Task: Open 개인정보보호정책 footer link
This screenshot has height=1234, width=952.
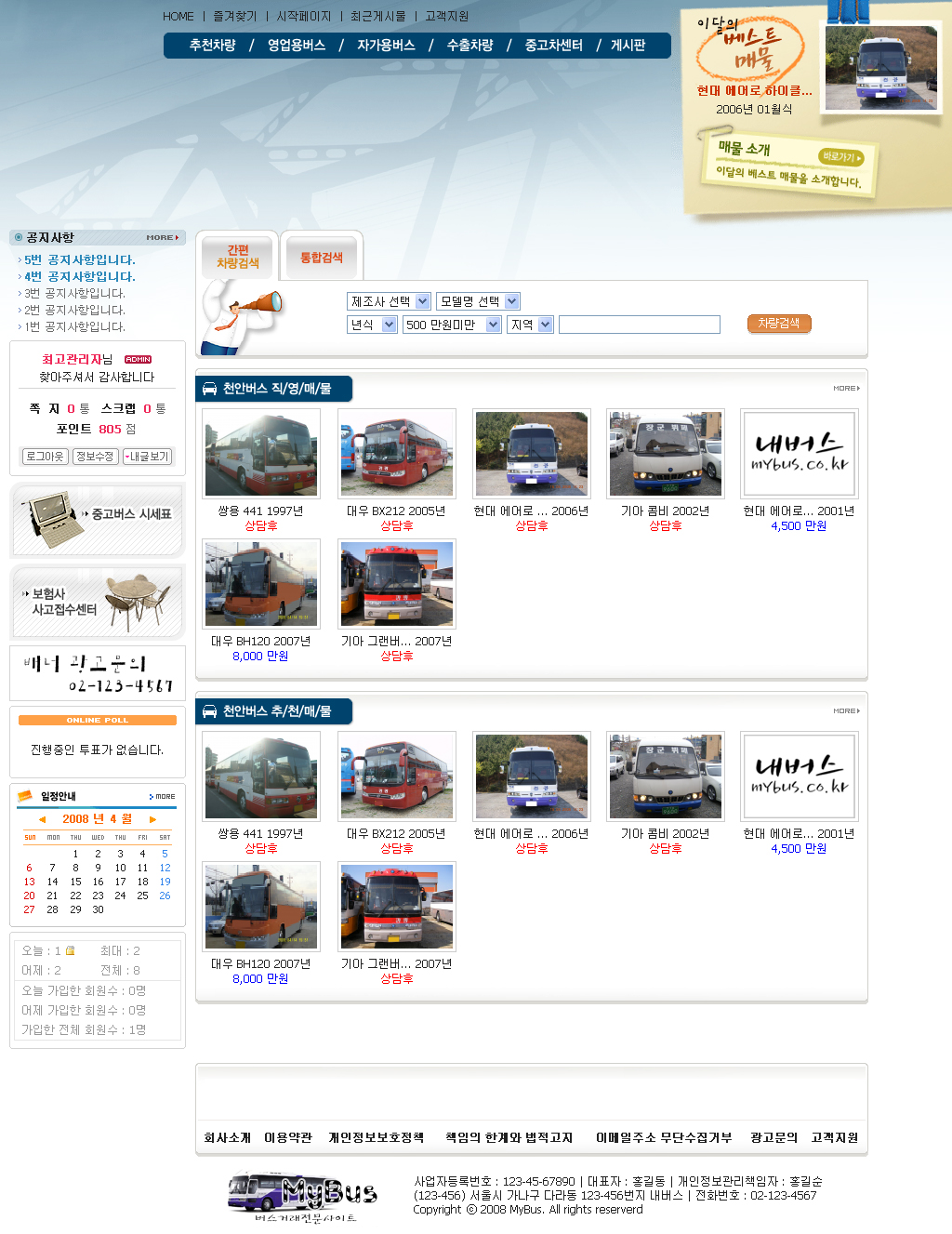Action: (376, 1138)
